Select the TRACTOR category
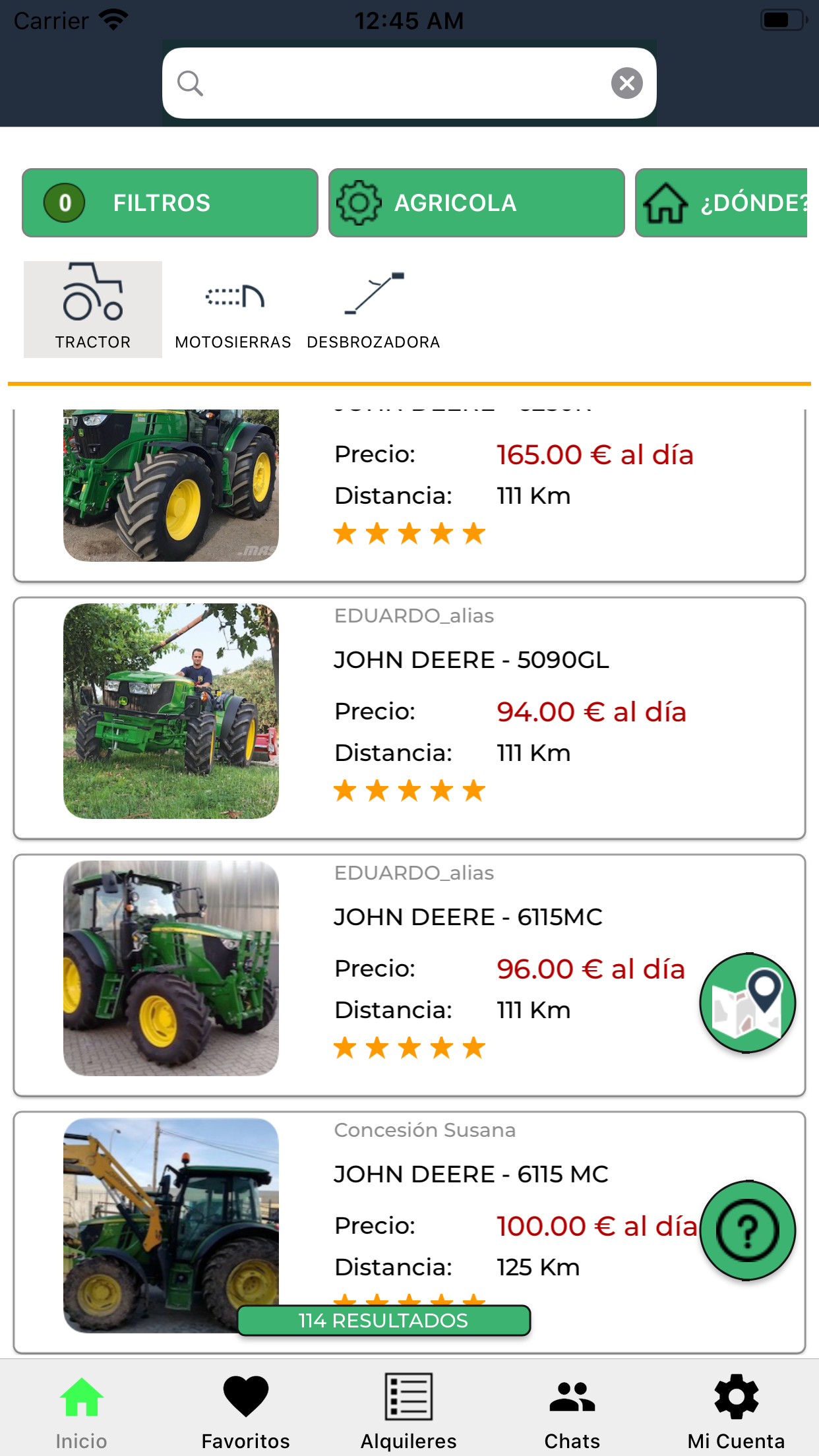The height and width of the screenshot is (1456, 819). (93, 309)
